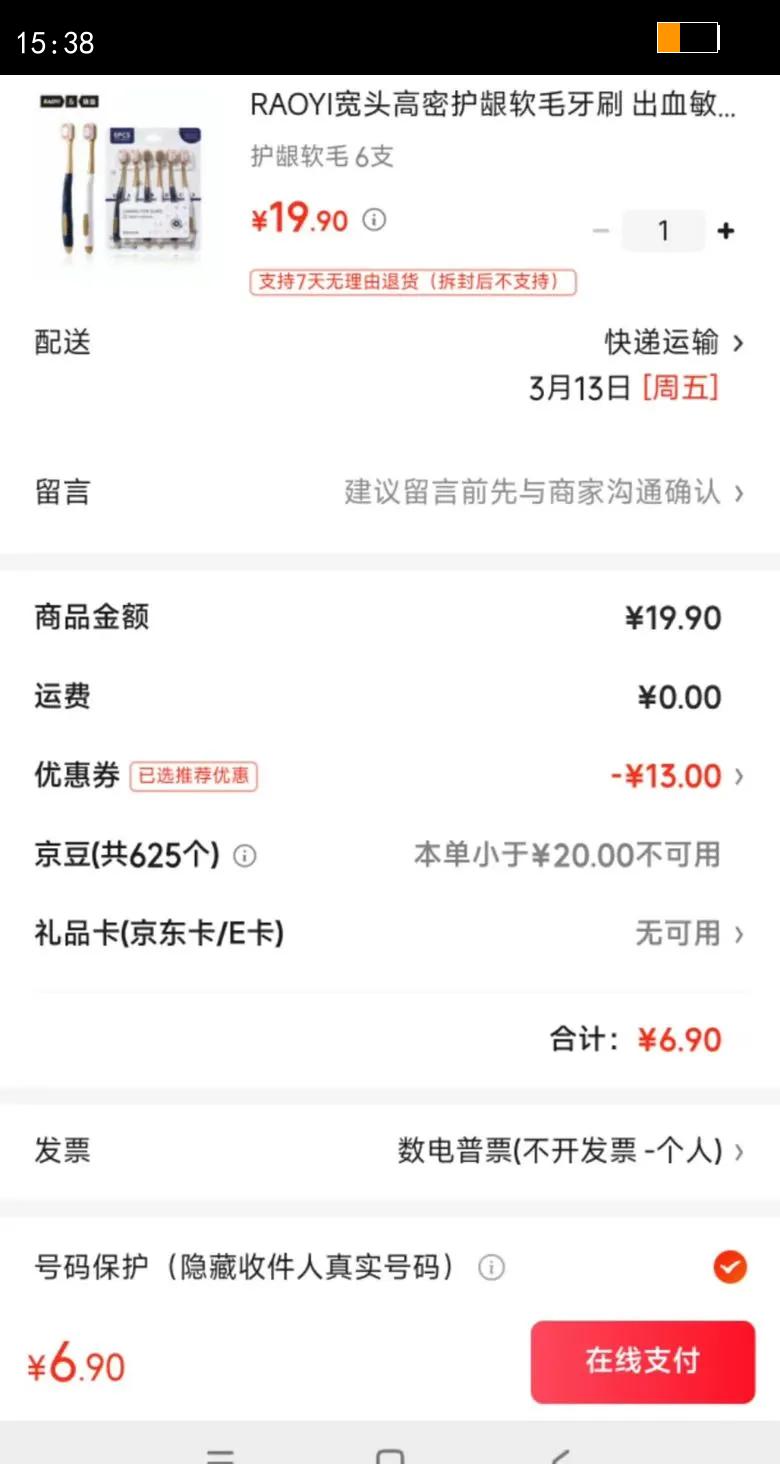Tap the quantity field showing 1
The width and height of the screenshot is (780, 1464).
tap(663, 231)
